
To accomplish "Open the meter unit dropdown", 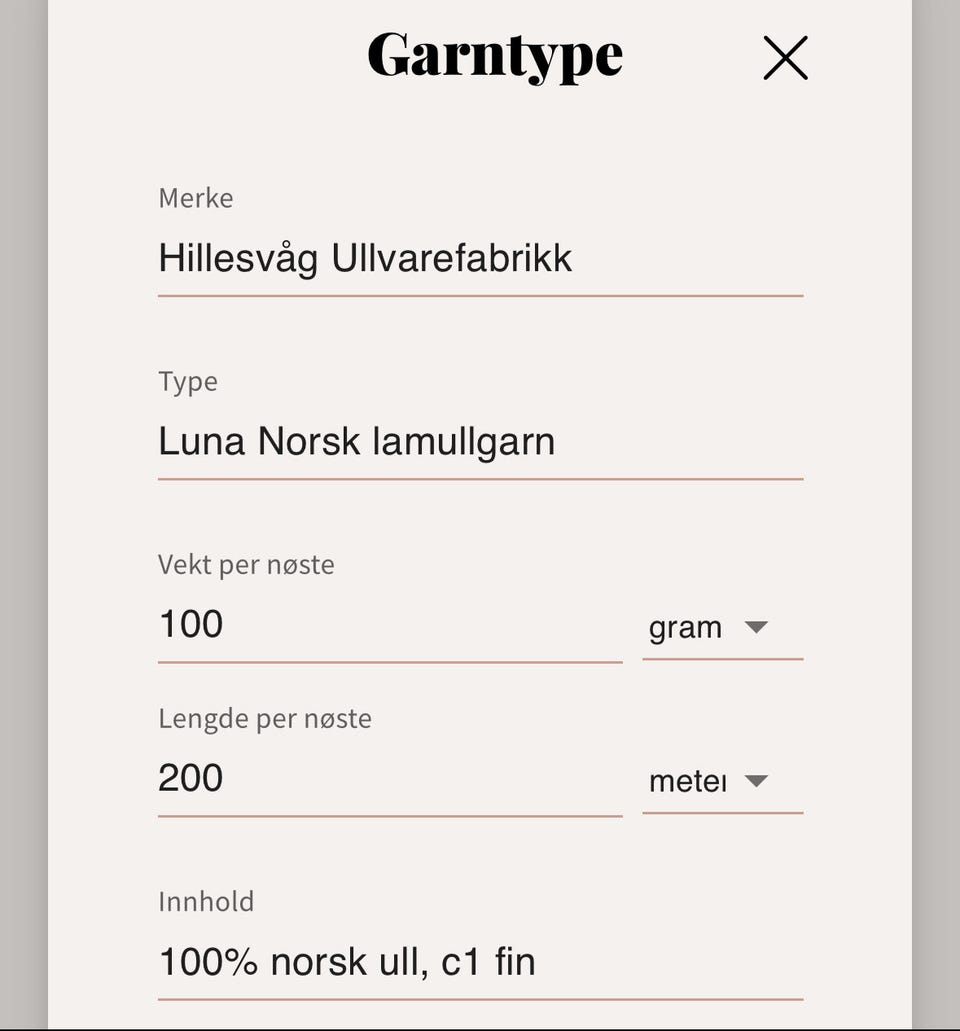I will click(723, 781).
